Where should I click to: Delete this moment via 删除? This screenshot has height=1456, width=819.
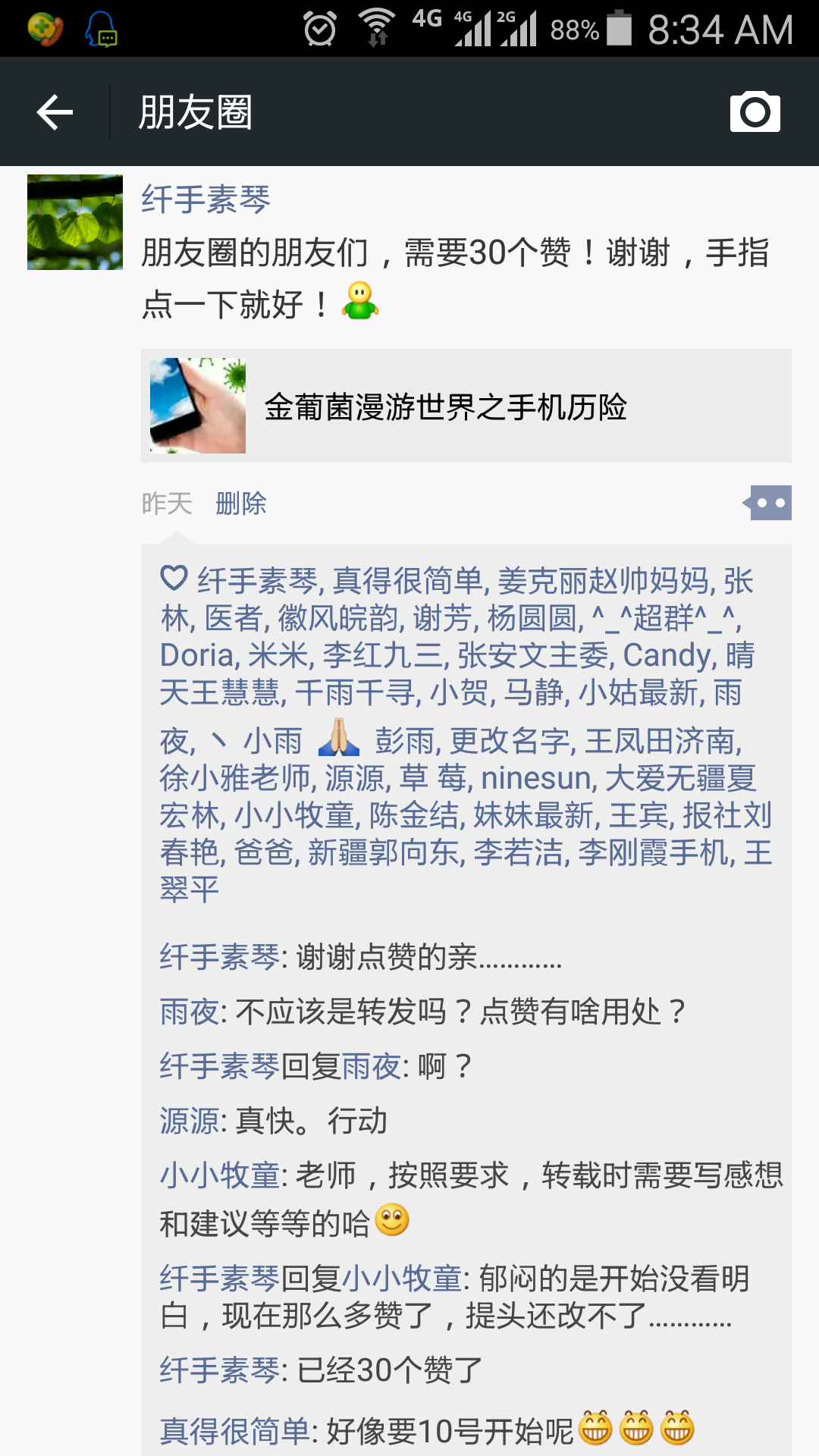coord(240,503)
